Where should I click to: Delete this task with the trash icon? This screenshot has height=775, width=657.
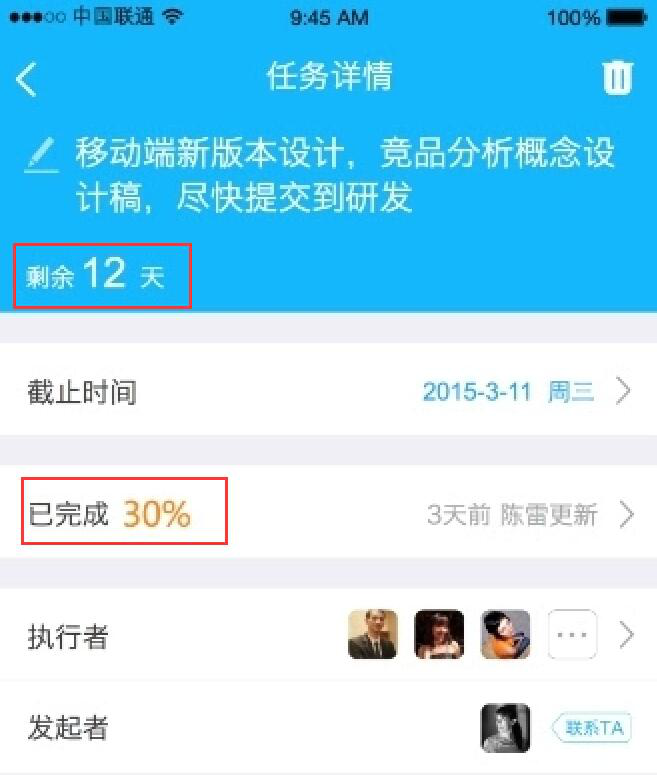(x=618, y=78)
